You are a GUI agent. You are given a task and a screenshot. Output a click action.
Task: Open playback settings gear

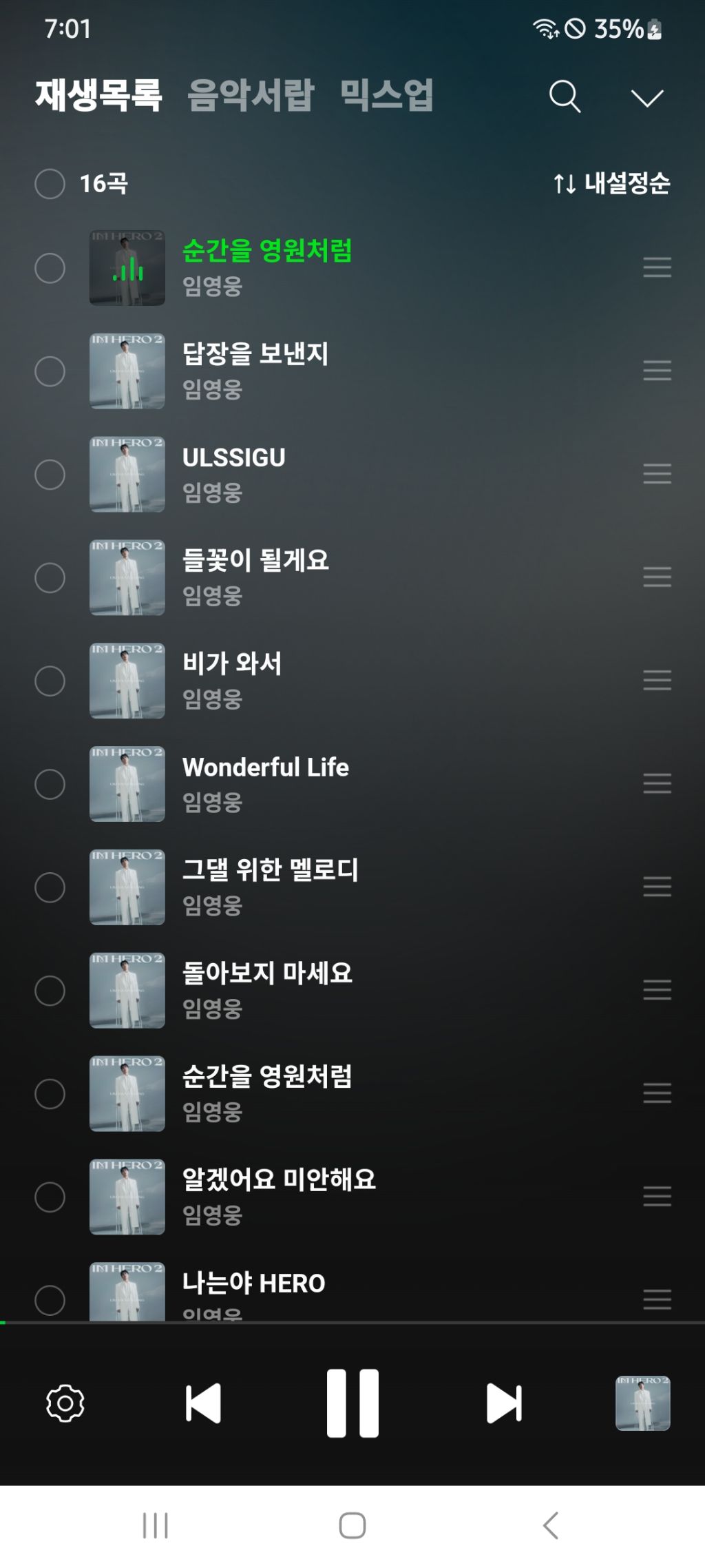(x=65, y=1403)
